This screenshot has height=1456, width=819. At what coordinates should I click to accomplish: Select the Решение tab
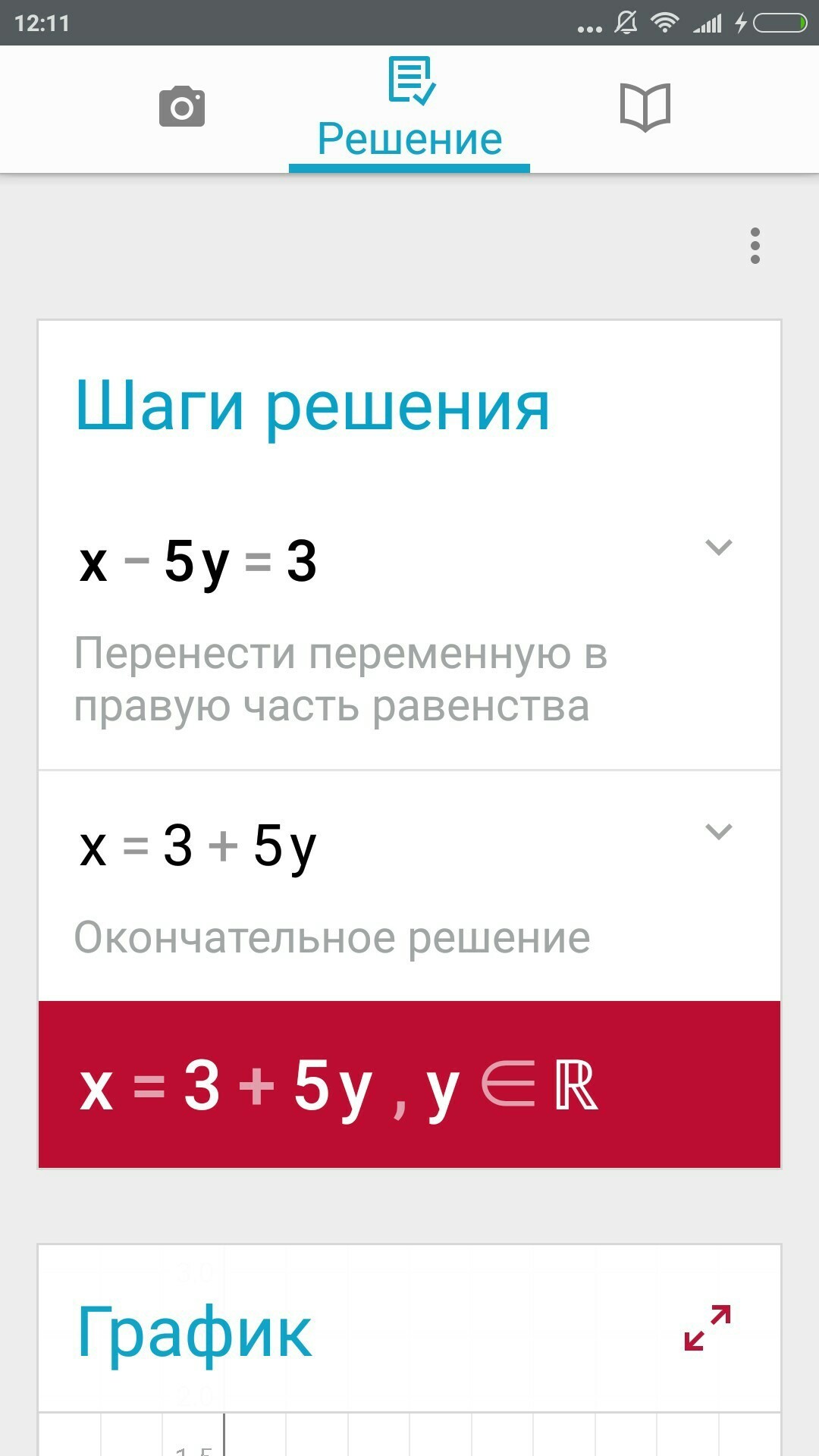click(x=409, y=110)
